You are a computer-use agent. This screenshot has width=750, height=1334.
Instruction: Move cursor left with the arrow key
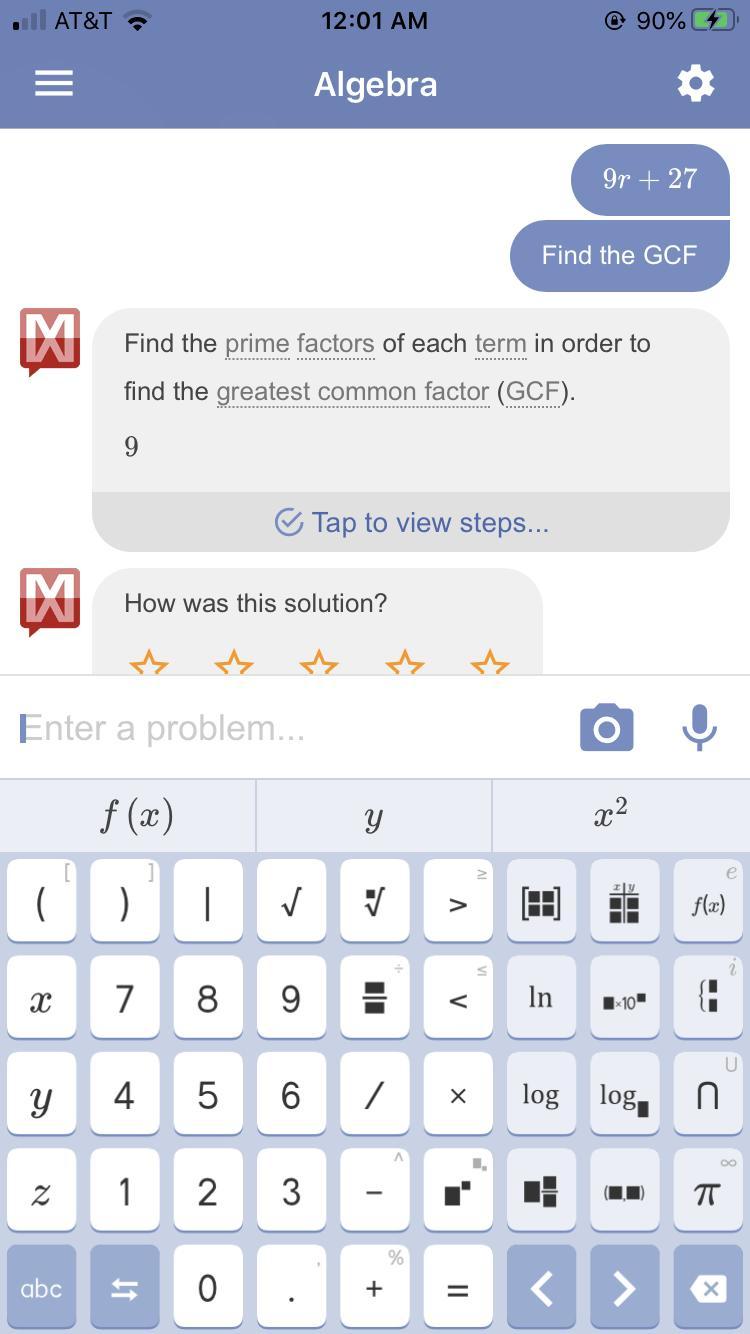click(541, 1288)
